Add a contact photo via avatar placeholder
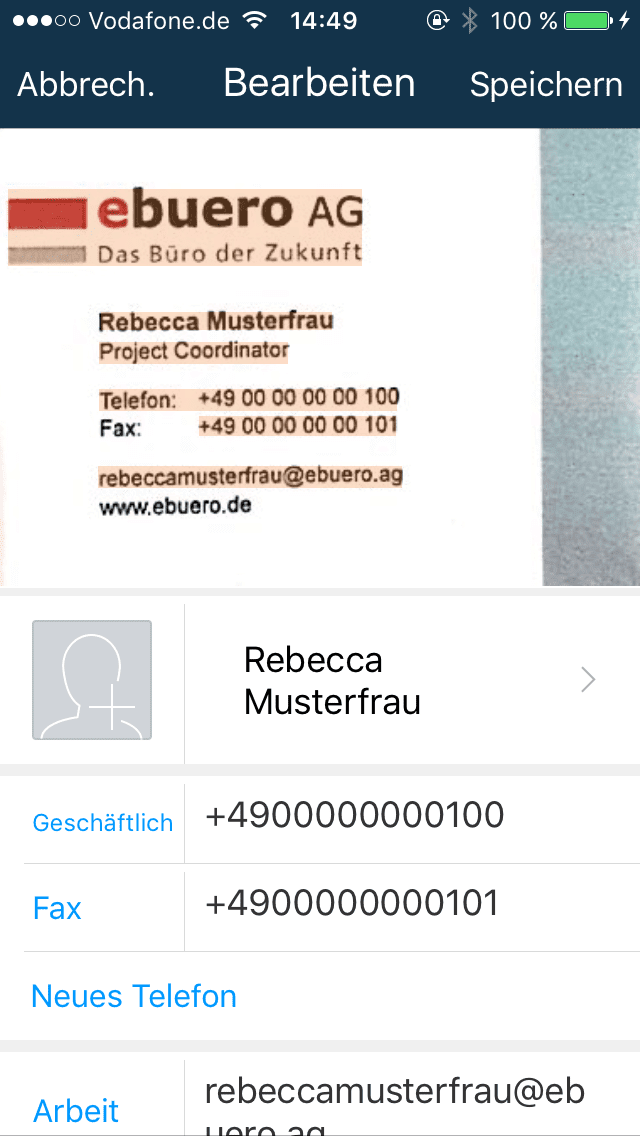 tap(92, 680)
